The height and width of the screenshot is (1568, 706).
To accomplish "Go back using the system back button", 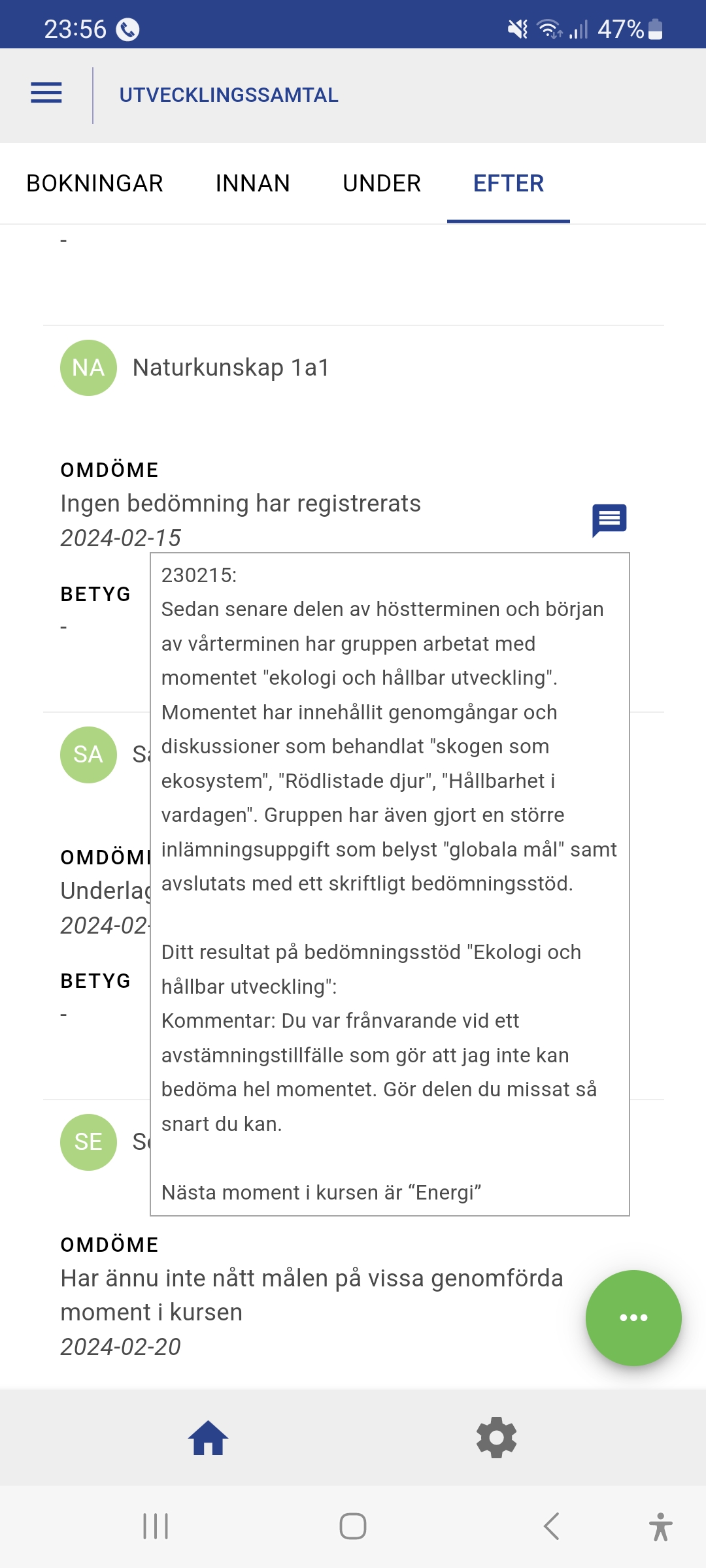I will pyautogui.click(x=551, y=1526).
